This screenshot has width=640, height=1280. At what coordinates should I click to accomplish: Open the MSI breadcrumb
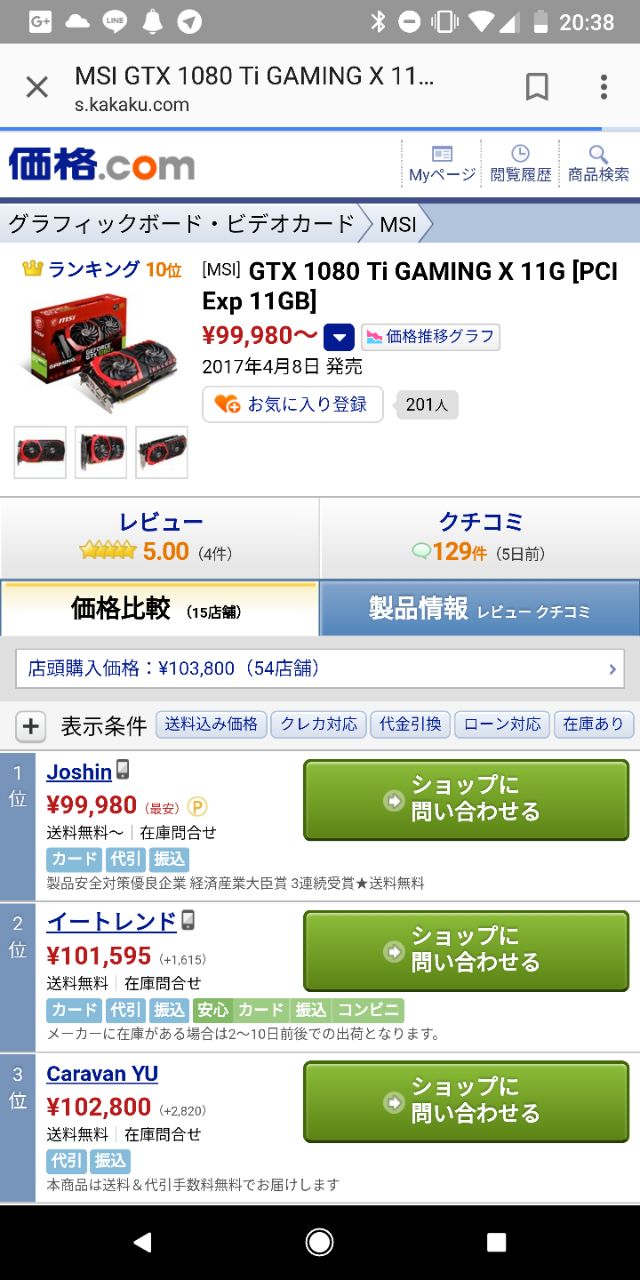[397, 224]
